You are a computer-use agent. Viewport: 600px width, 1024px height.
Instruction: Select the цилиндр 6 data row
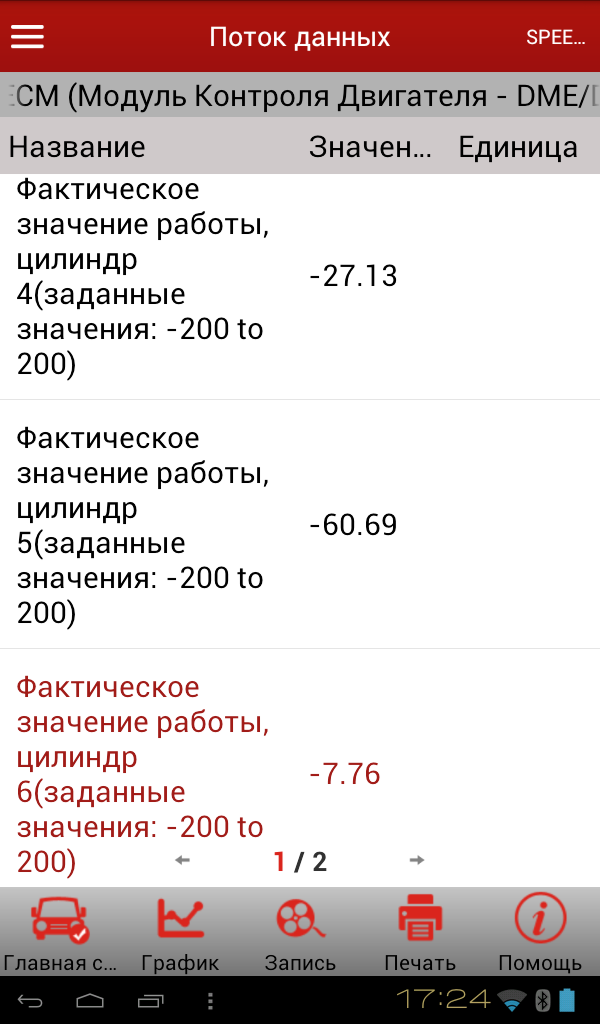click(x=300, y=760)
